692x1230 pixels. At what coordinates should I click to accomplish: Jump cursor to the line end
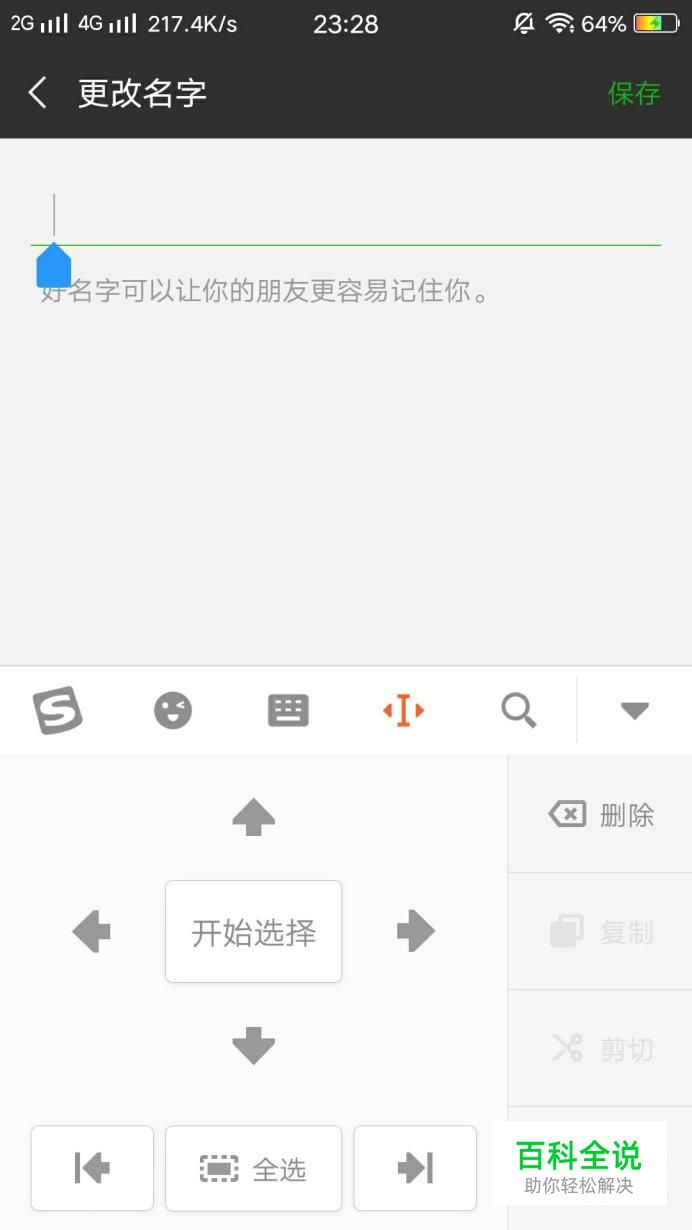tap(415, 1168)
